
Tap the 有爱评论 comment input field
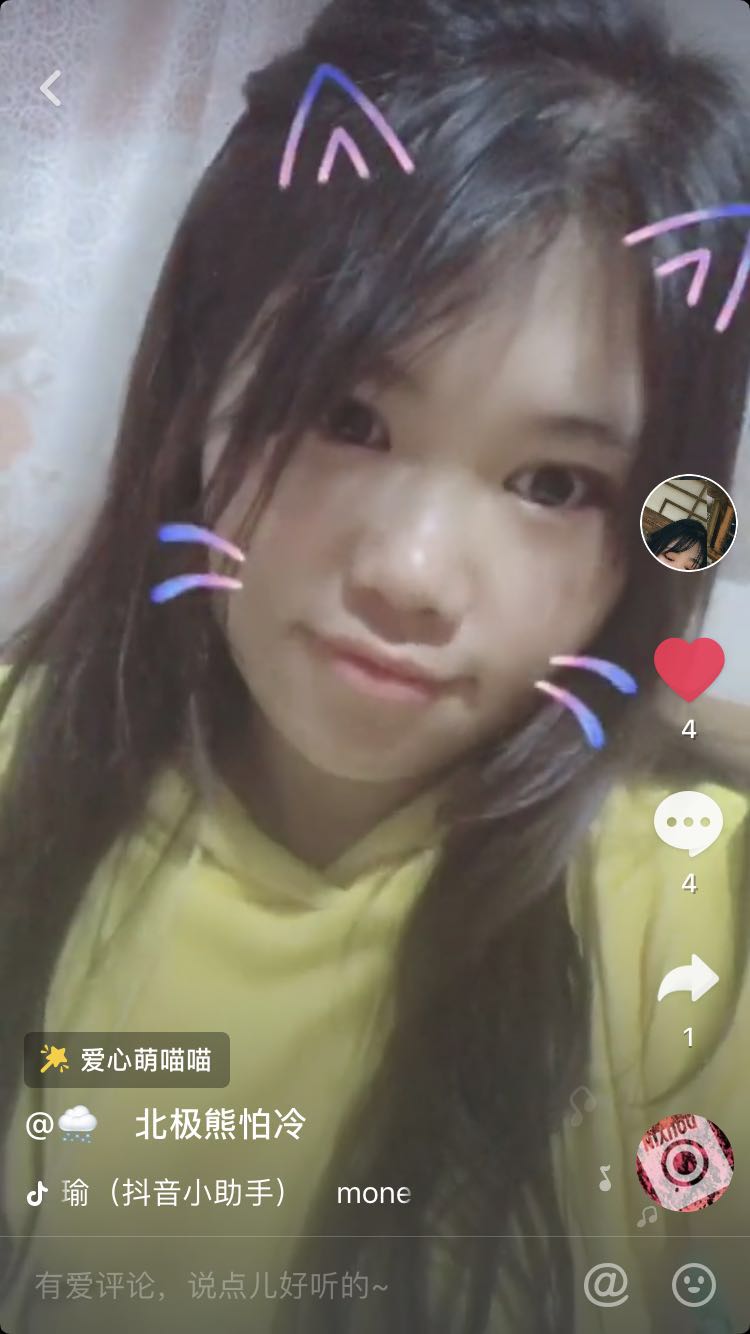coord(290,1285)
